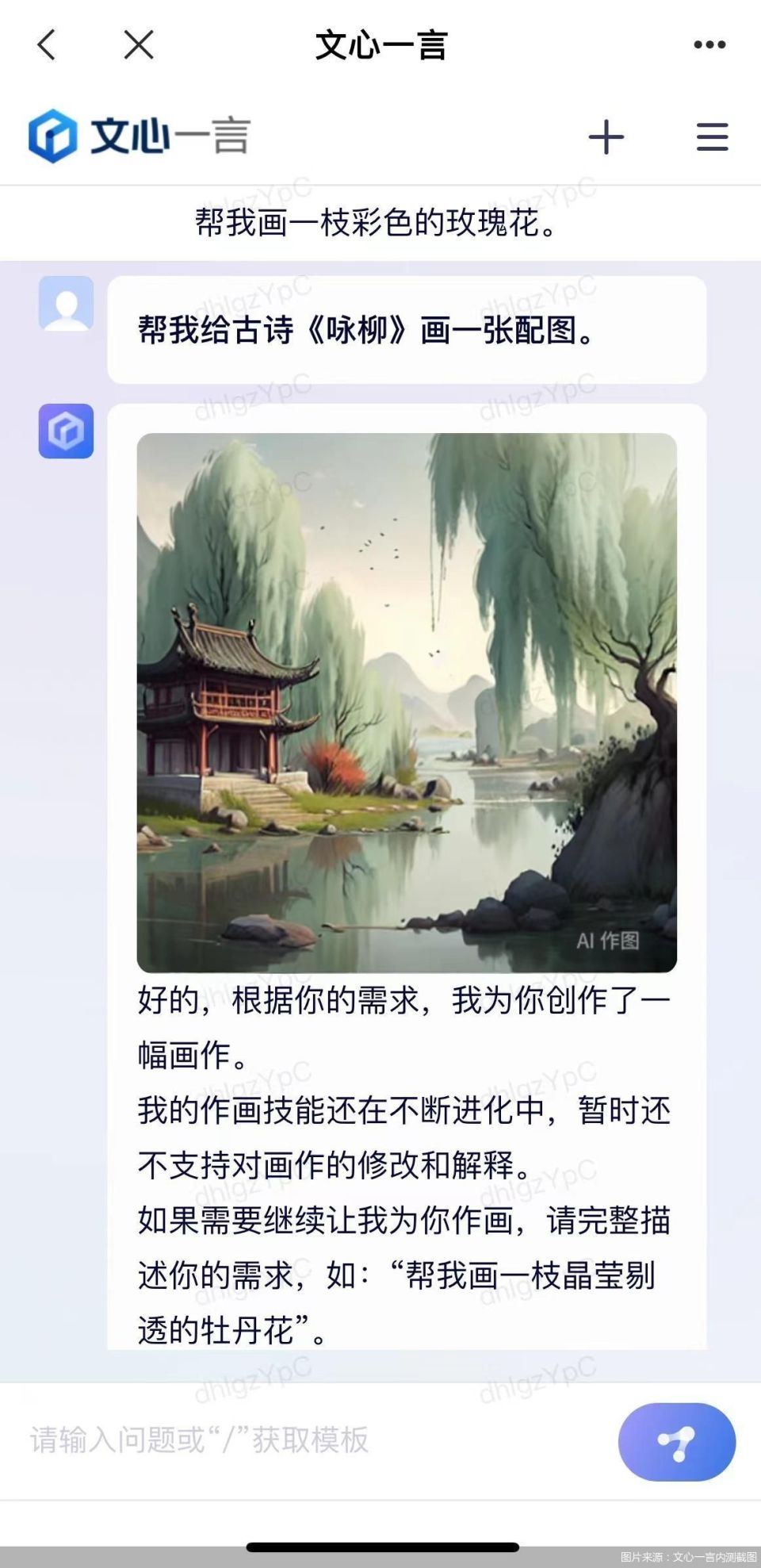Image resolution: width=761 pixels, height=1568 pixels.
Task: Select the message 帮我给古诗《咏柳》画一张配图
Action: (x=365, y=331)
